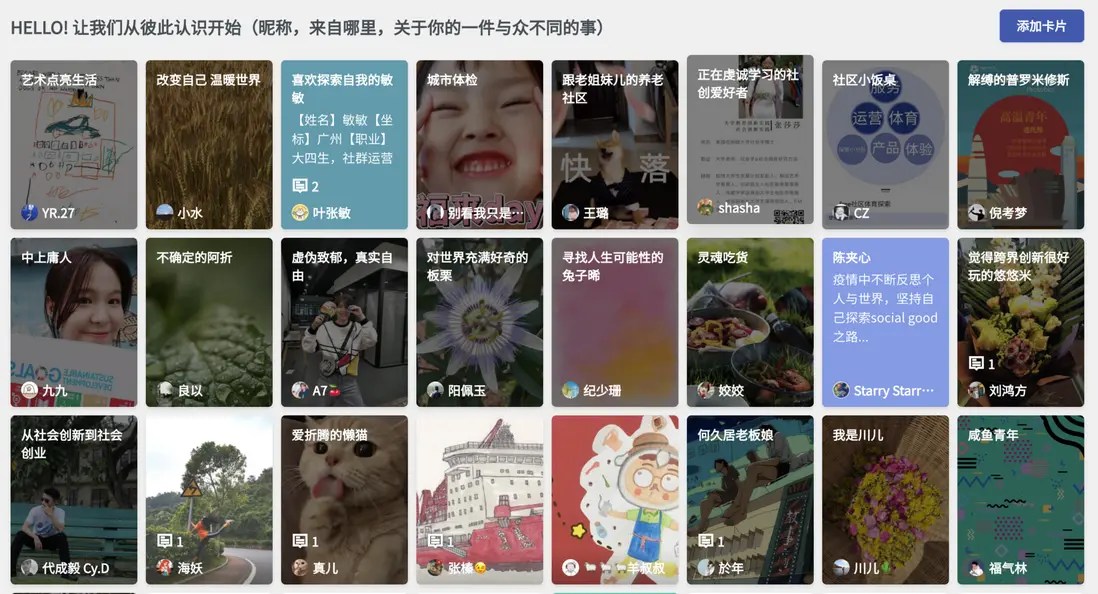Open 代成毅 Cy.D's card 从社会创新到社会创业
This screenshot has height=594, width=1098.
(74, 499)
